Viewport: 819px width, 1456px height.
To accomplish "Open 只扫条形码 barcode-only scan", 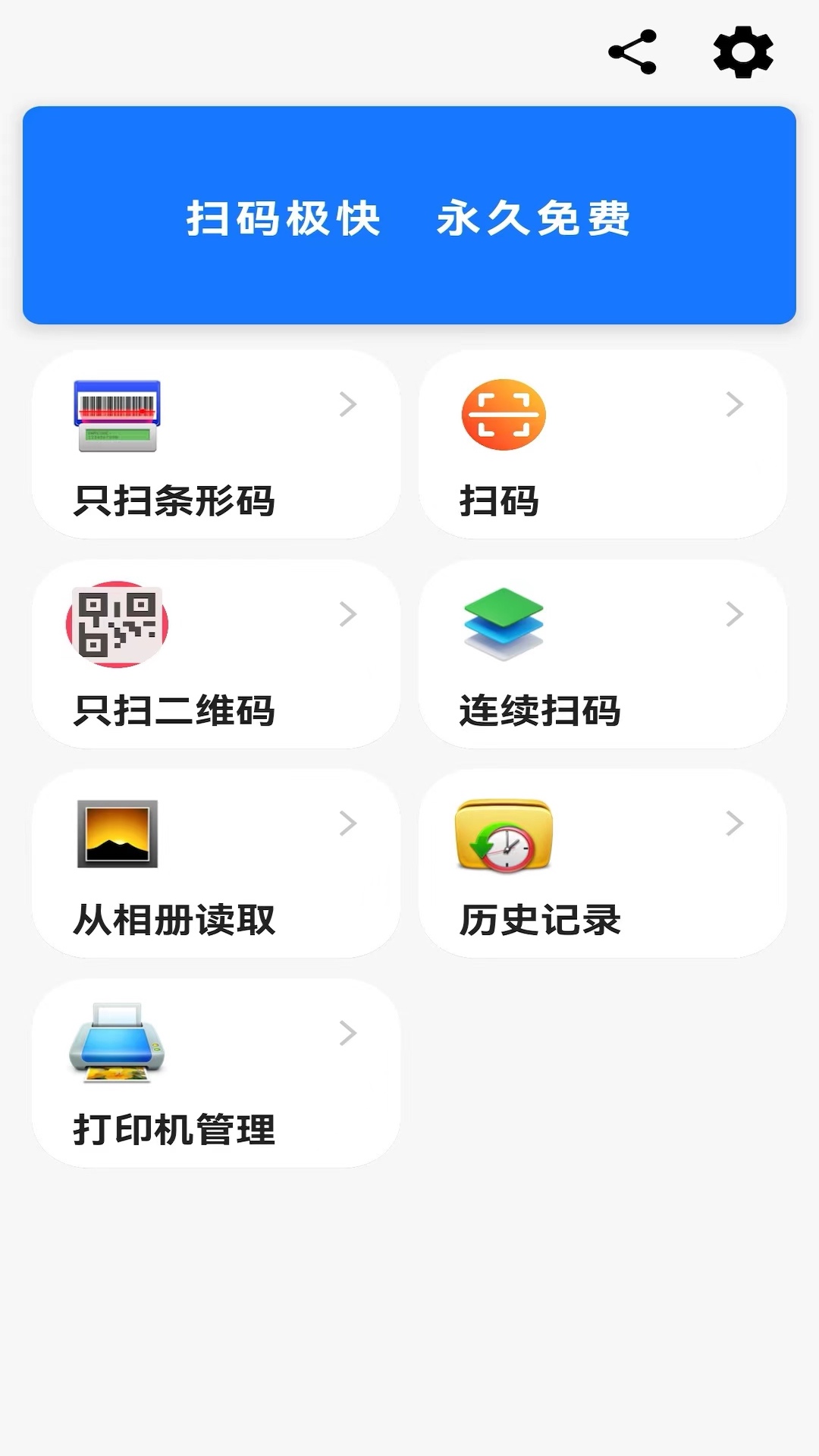I will pyautogui.click(x=216, y=444).
